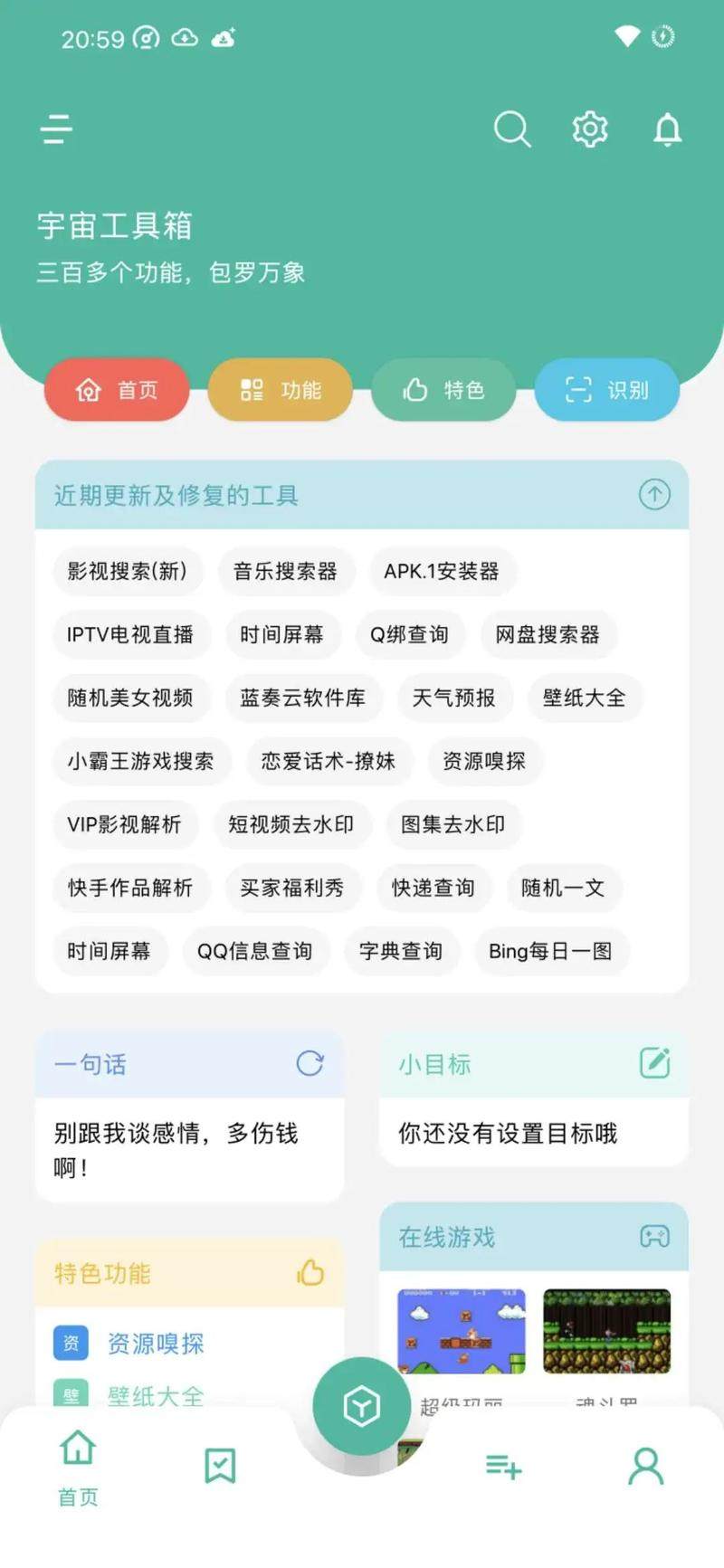Screen dimensions: 724x1568
Task: Open the bookmark tab in bottom bar
Action: coord(220,1465)
